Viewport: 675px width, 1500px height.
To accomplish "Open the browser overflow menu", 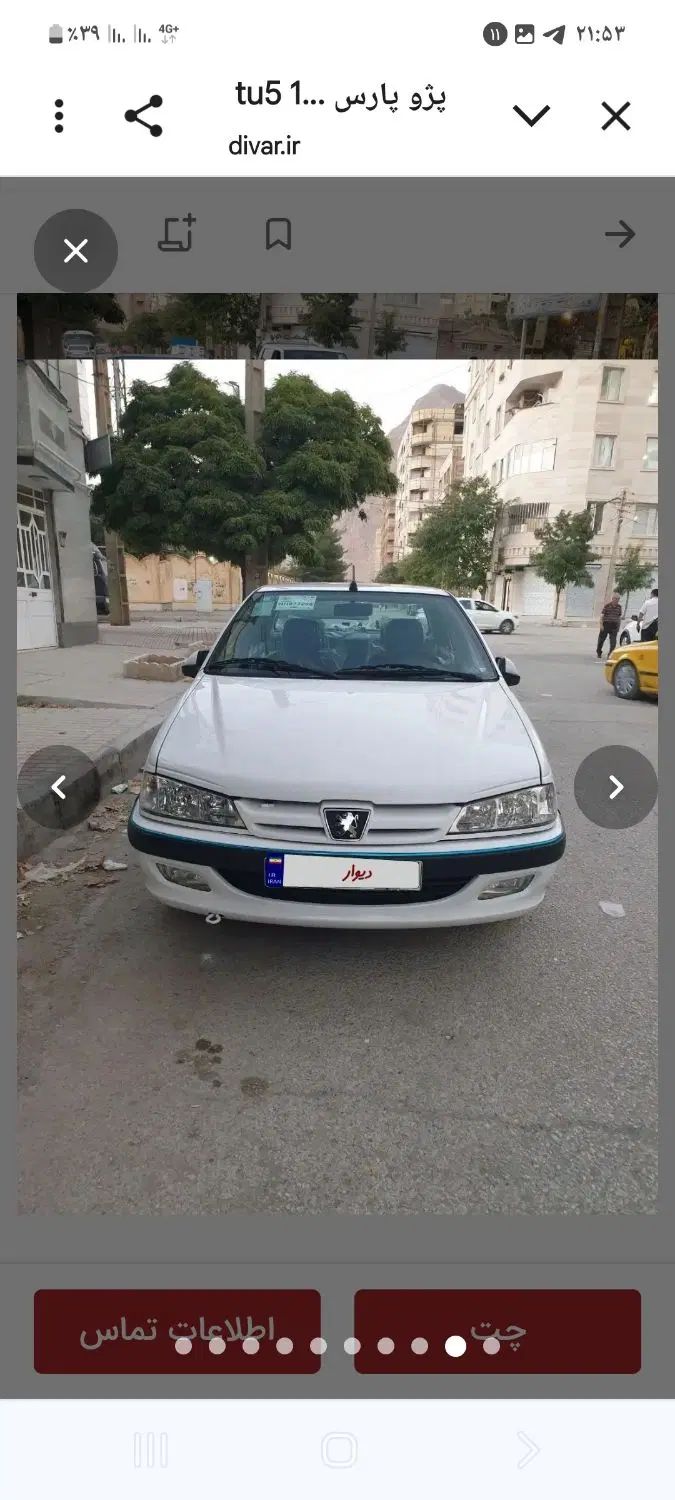I will point(59,116).
